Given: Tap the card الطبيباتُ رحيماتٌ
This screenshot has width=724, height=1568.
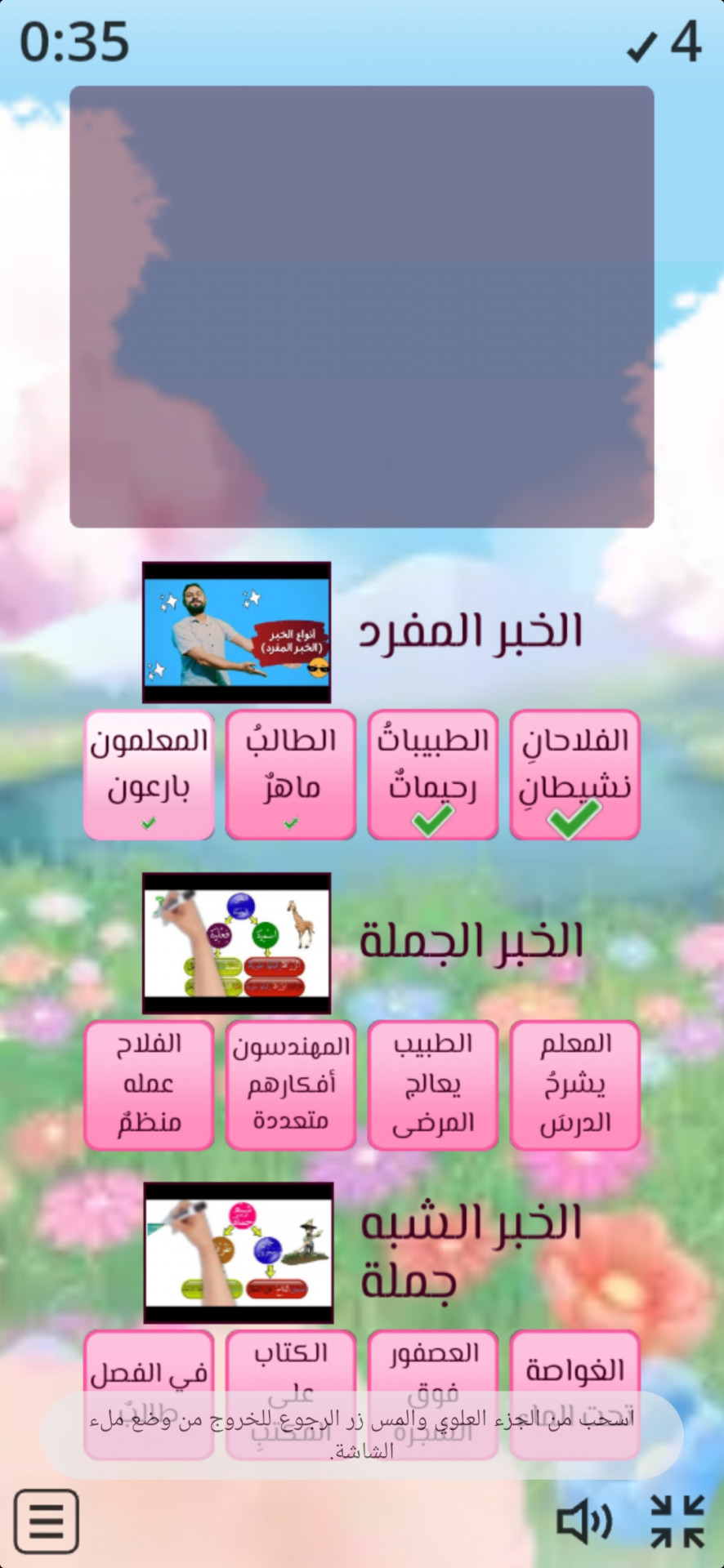Looking at the screenshot, I should pos(433,773).
